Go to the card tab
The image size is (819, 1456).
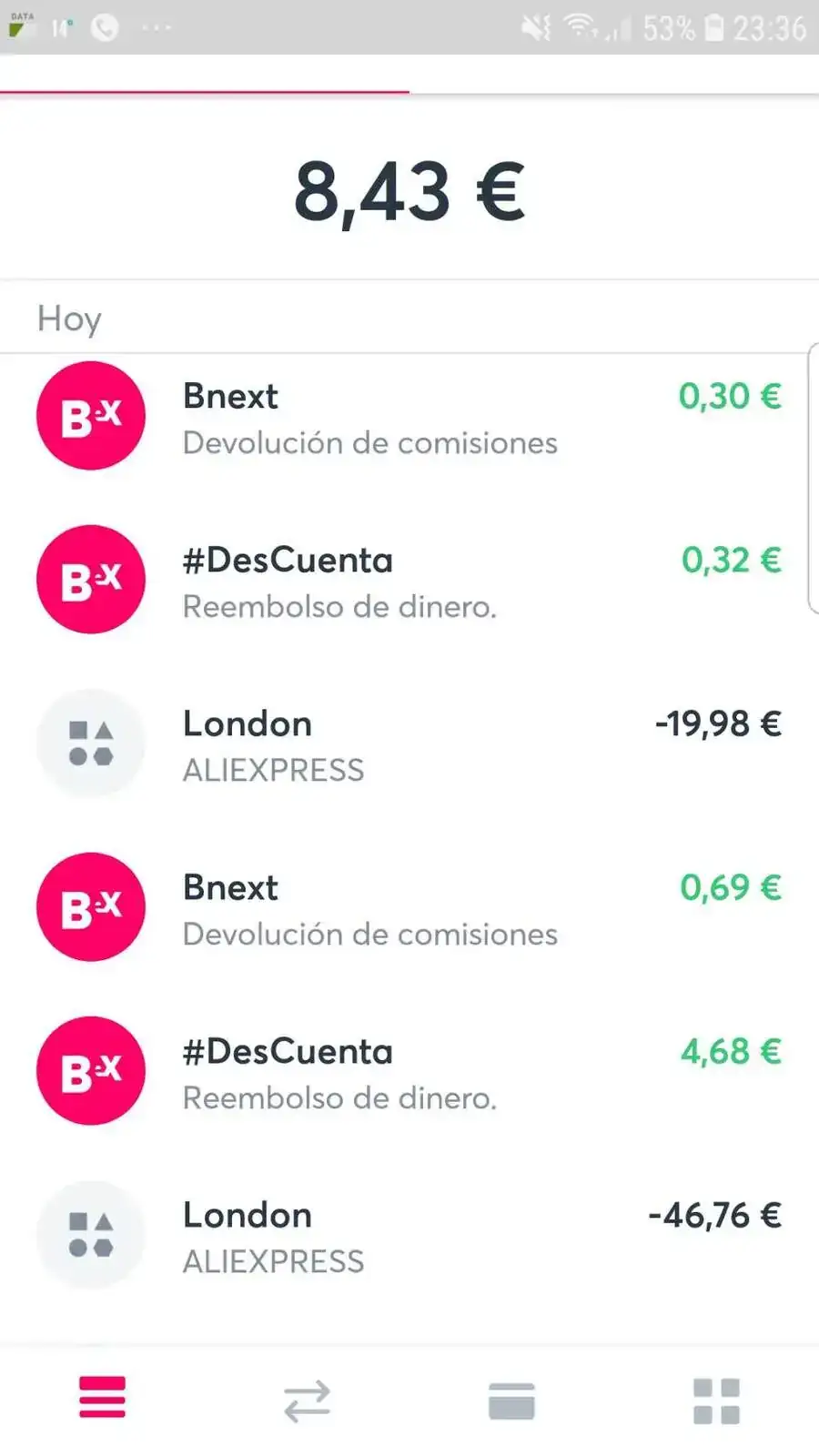[x=511, y=1401]
